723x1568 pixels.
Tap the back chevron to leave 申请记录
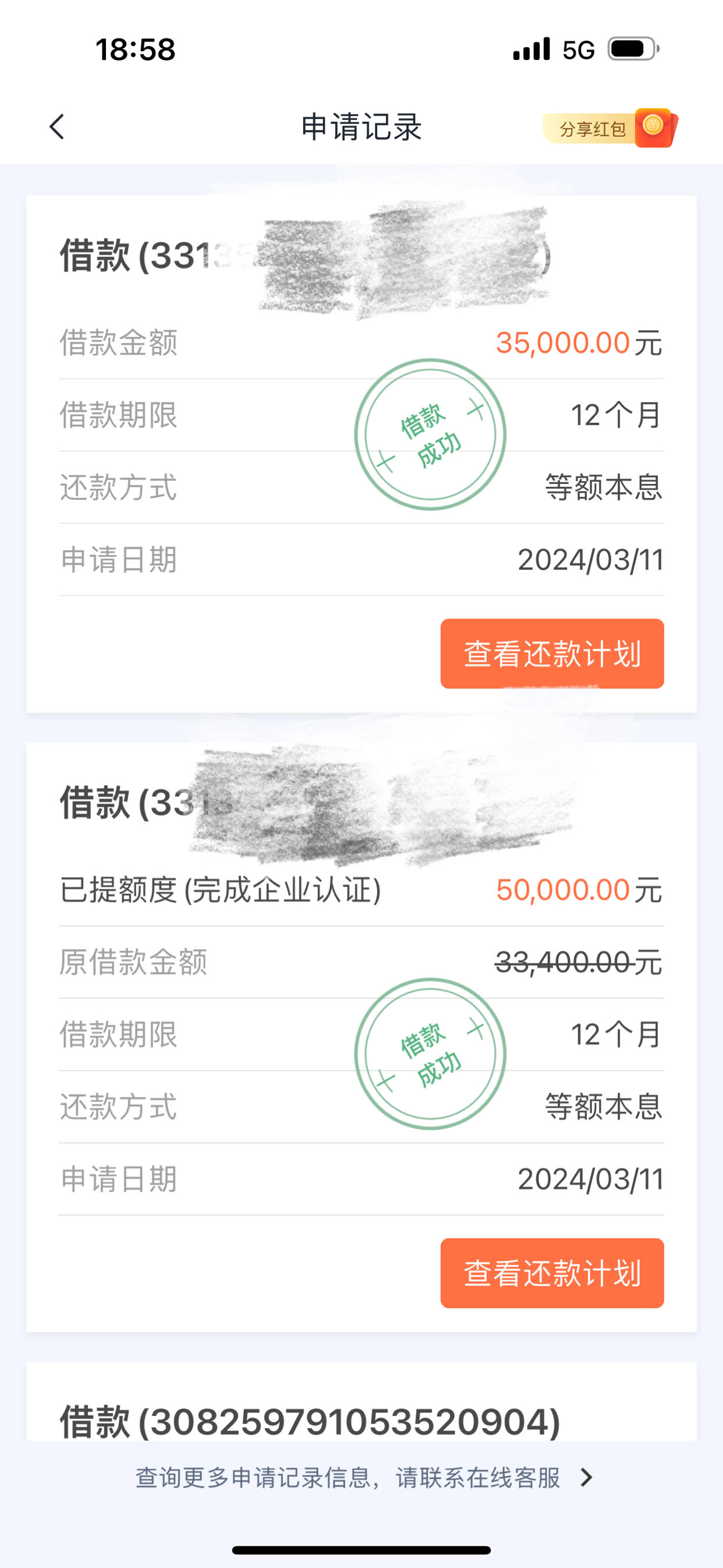tap(56, 126)
